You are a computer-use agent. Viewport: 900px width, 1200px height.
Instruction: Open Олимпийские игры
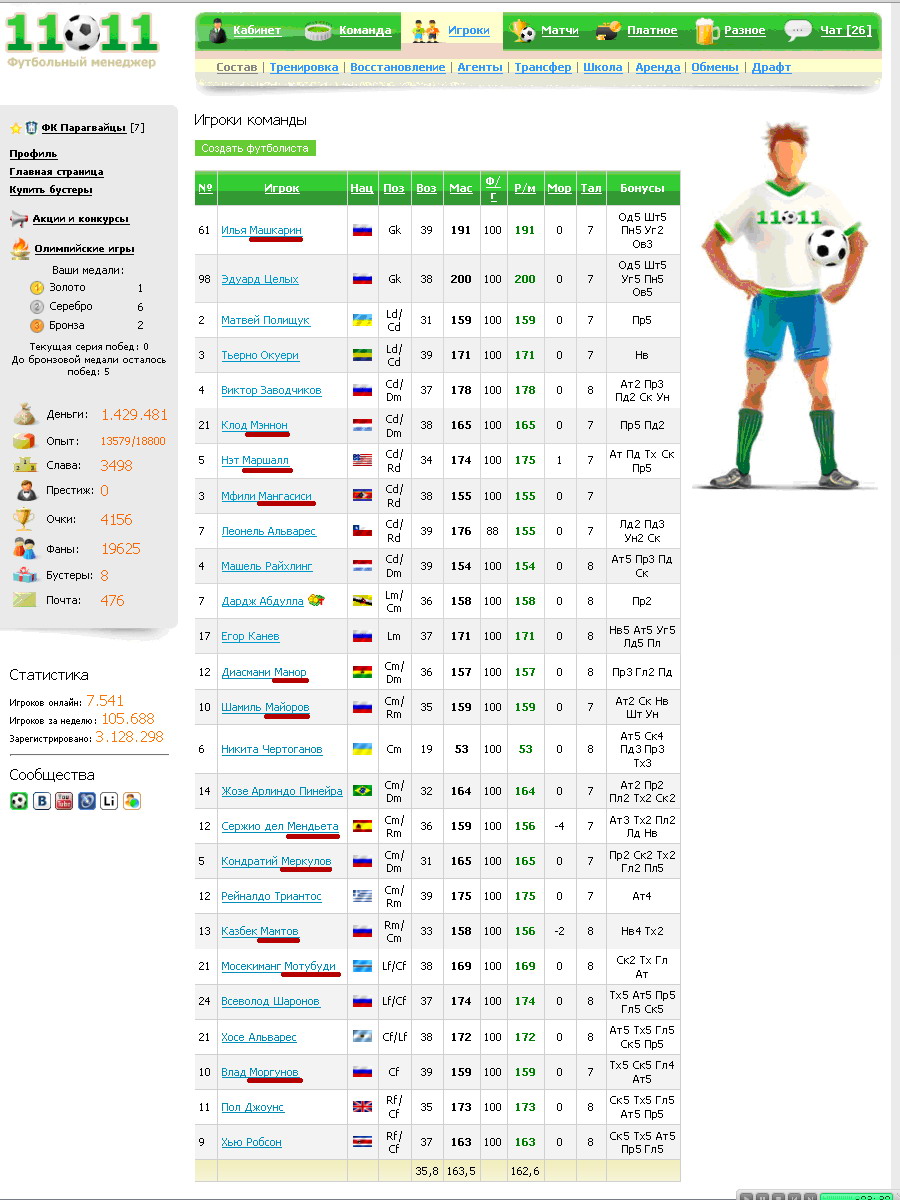click(x=83, y=249)
